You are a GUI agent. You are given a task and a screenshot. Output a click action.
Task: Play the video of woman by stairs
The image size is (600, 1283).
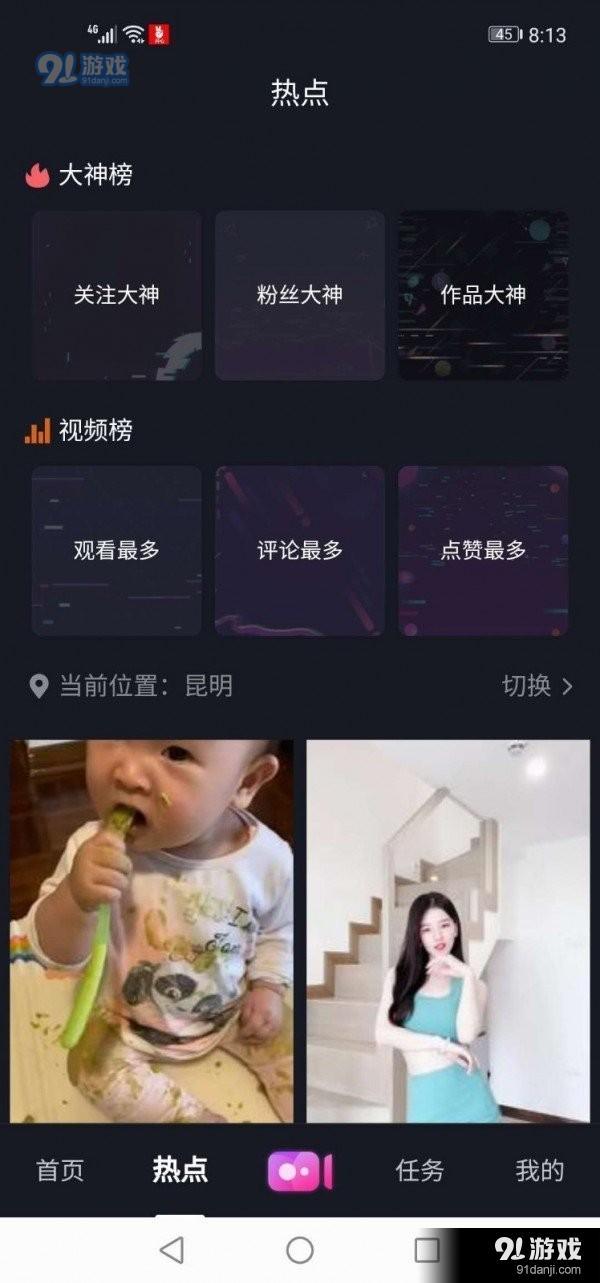tap(447, 930)
